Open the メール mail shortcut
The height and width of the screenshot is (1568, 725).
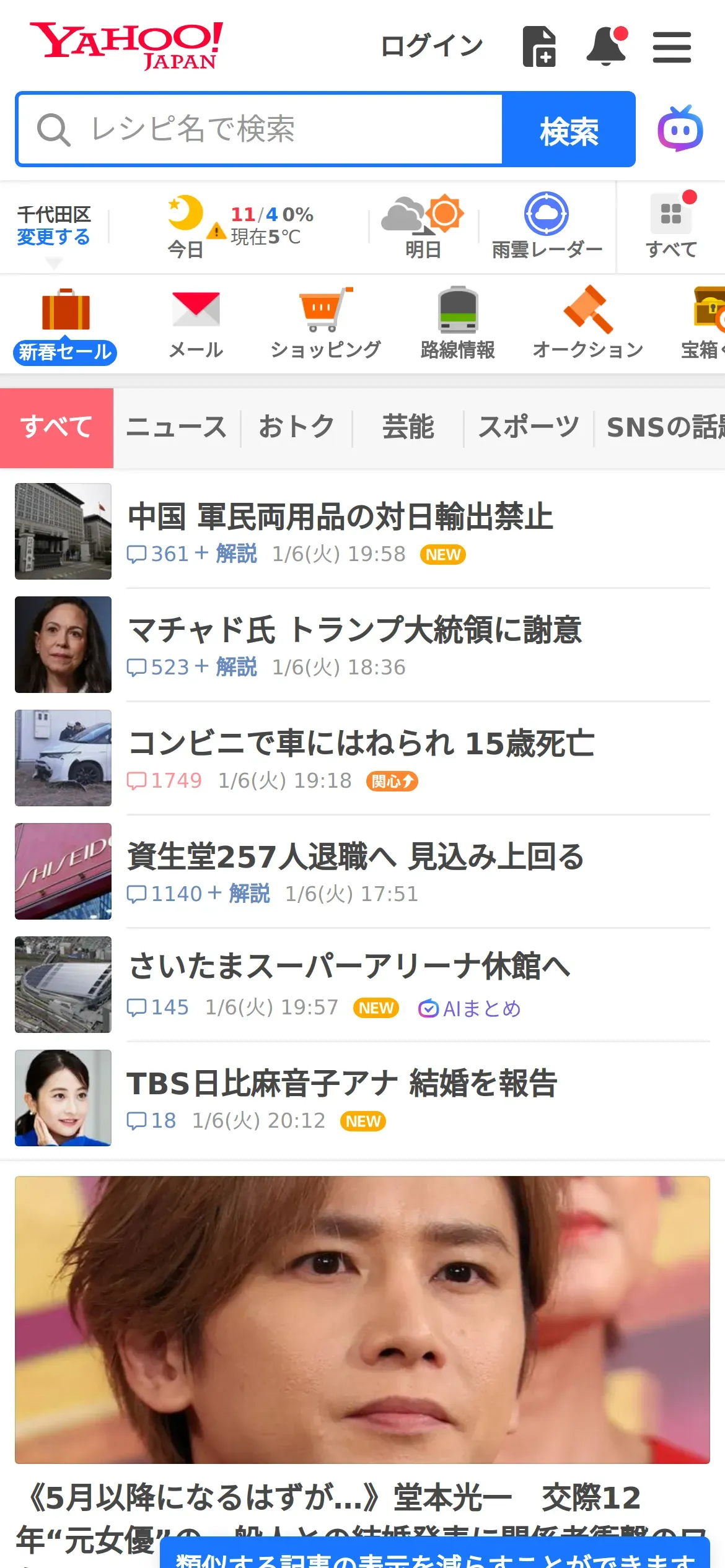196,323
